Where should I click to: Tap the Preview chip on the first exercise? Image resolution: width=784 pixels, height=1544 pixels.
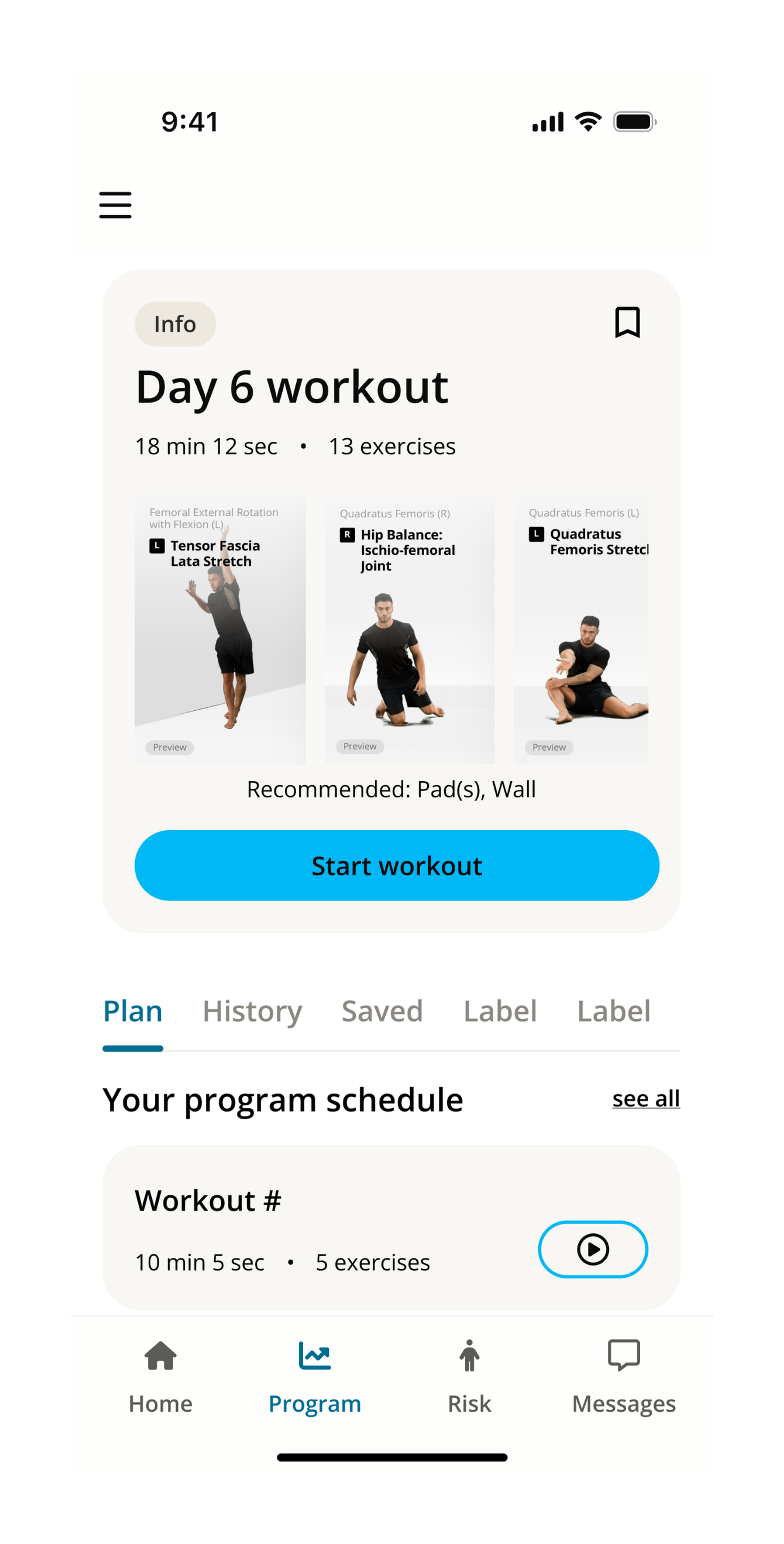pyautogui.click(x=170, y=747)
